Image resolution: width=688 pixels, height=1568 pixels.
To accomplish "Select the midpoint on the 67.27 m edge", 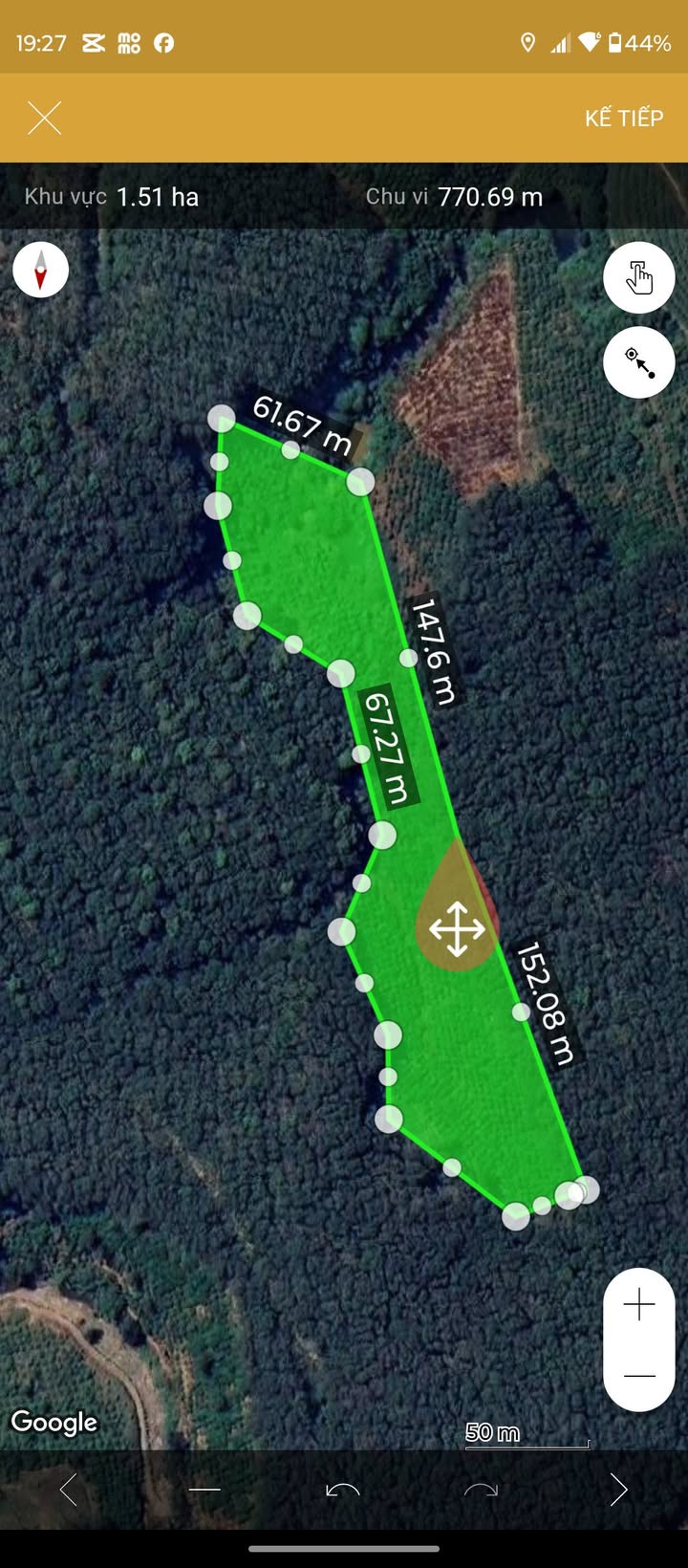I will point(361,754).
